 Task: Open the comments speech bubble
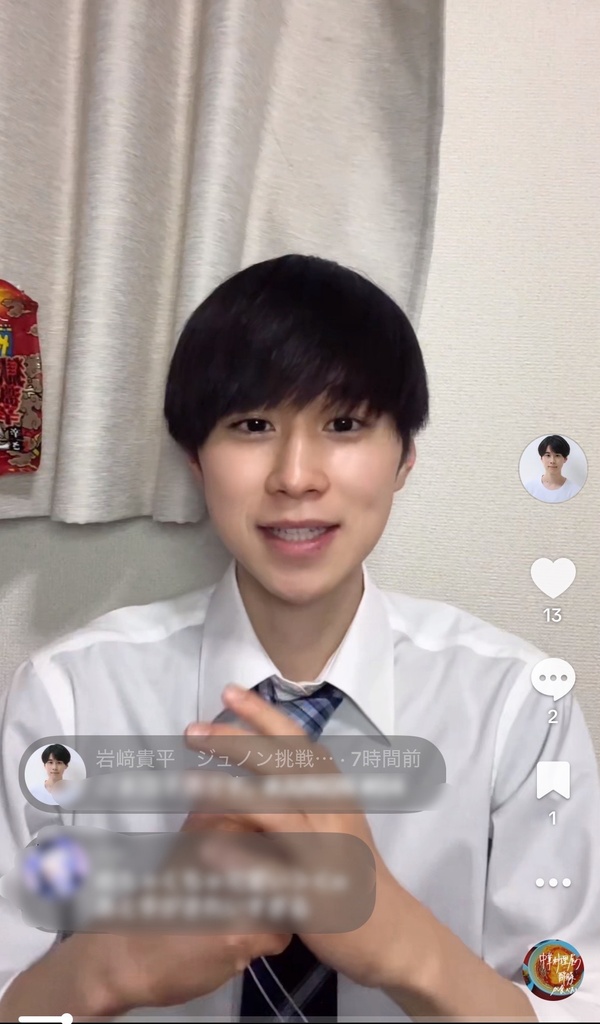553,680
